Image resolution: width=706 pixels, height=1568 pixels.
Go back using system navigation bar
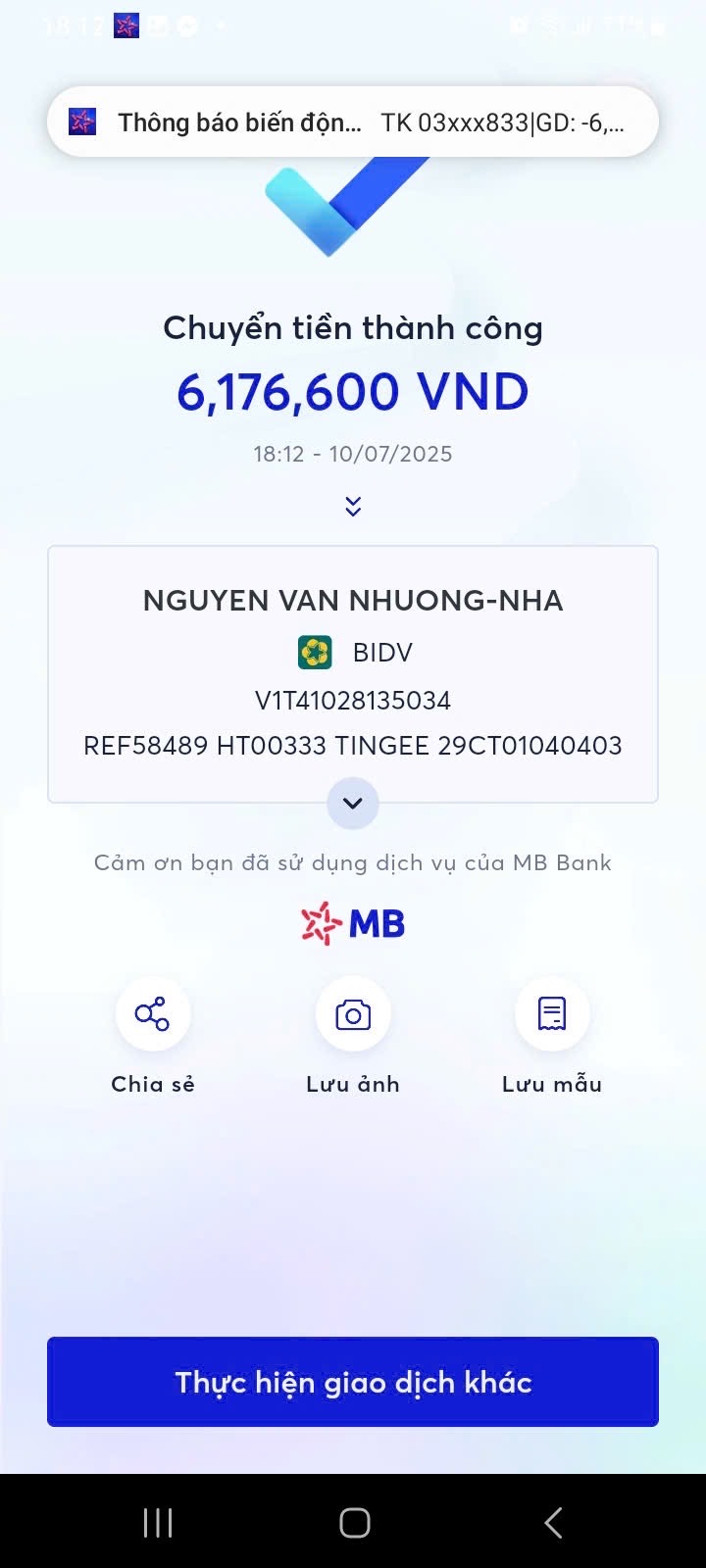(553, 1522)
